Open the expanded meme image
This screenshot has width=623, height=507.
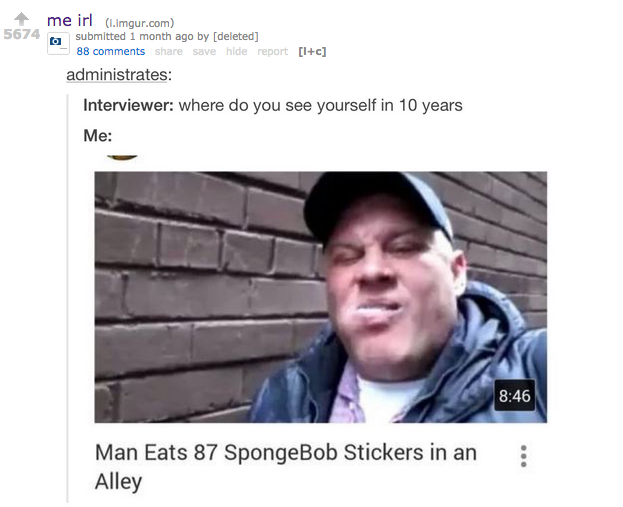click(320, 298)
